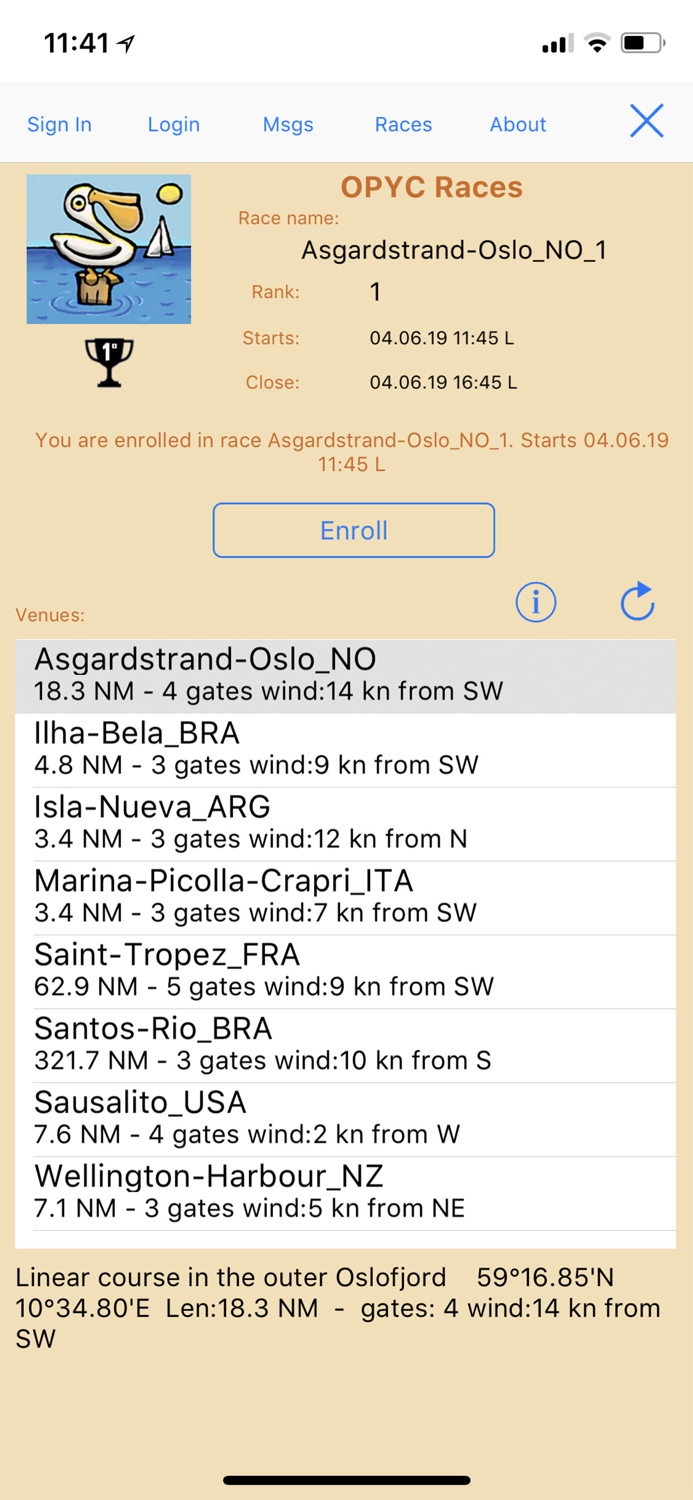Screen dimensions: 693x1500
Task: Pick Wellington-Harbour_NZ venue
Action: 345,1193
